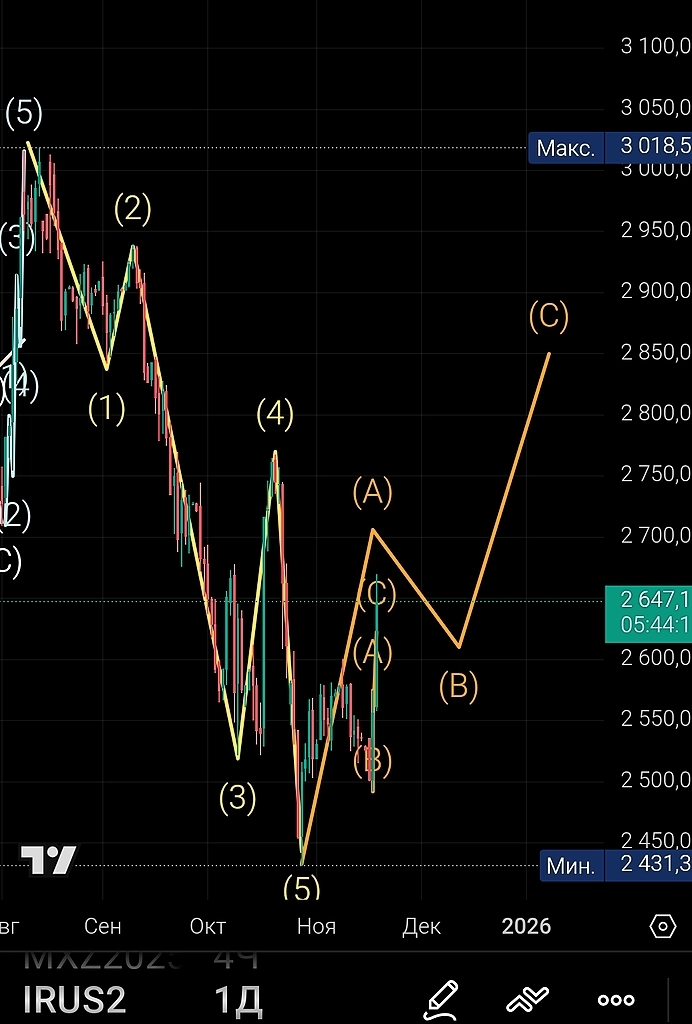Open the three-dot more menu
The height and width of the screenshot is (1024, 692).
click(616, 999)
